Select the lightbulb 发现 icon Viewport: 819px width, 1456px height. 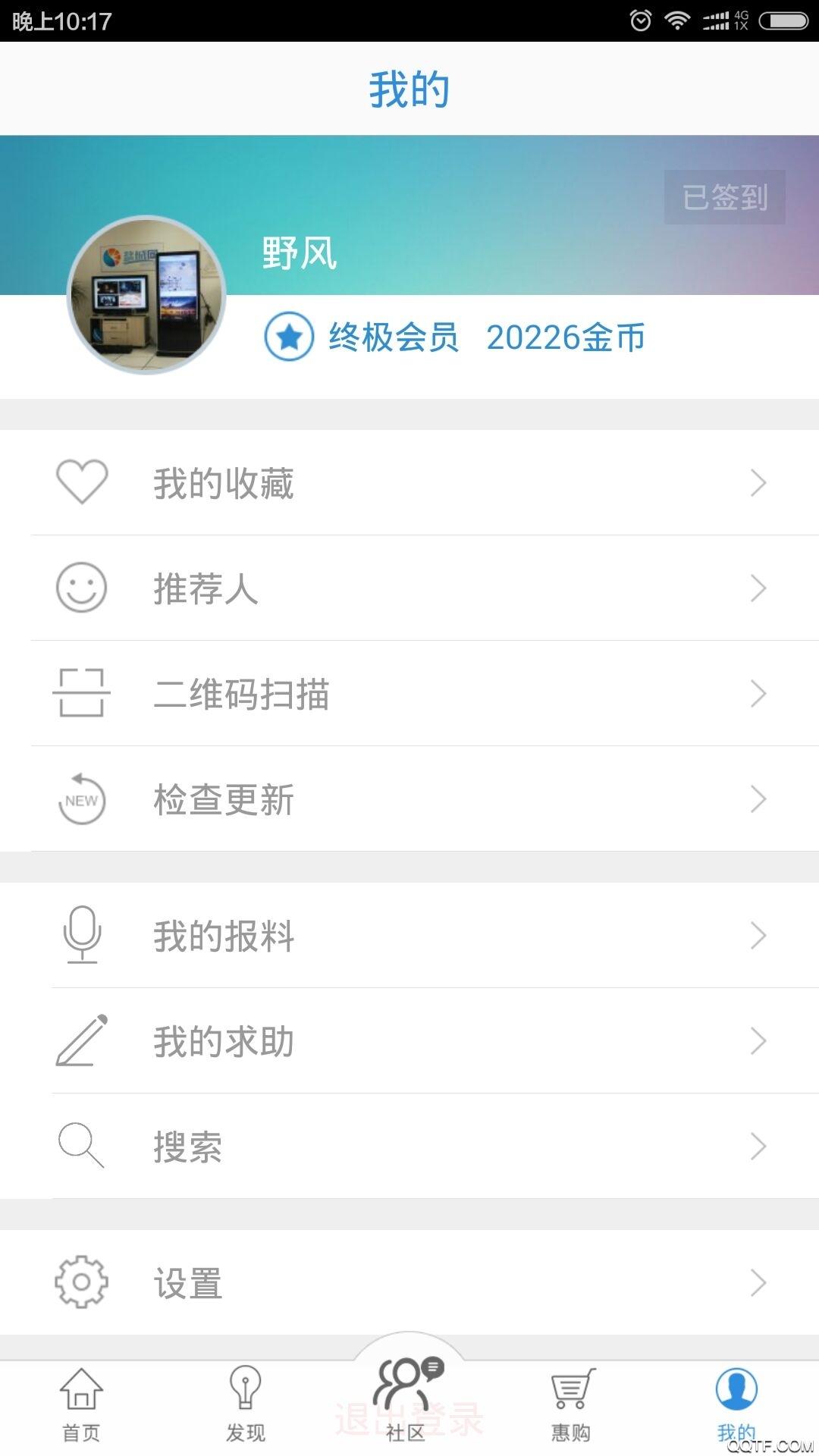244,1399
